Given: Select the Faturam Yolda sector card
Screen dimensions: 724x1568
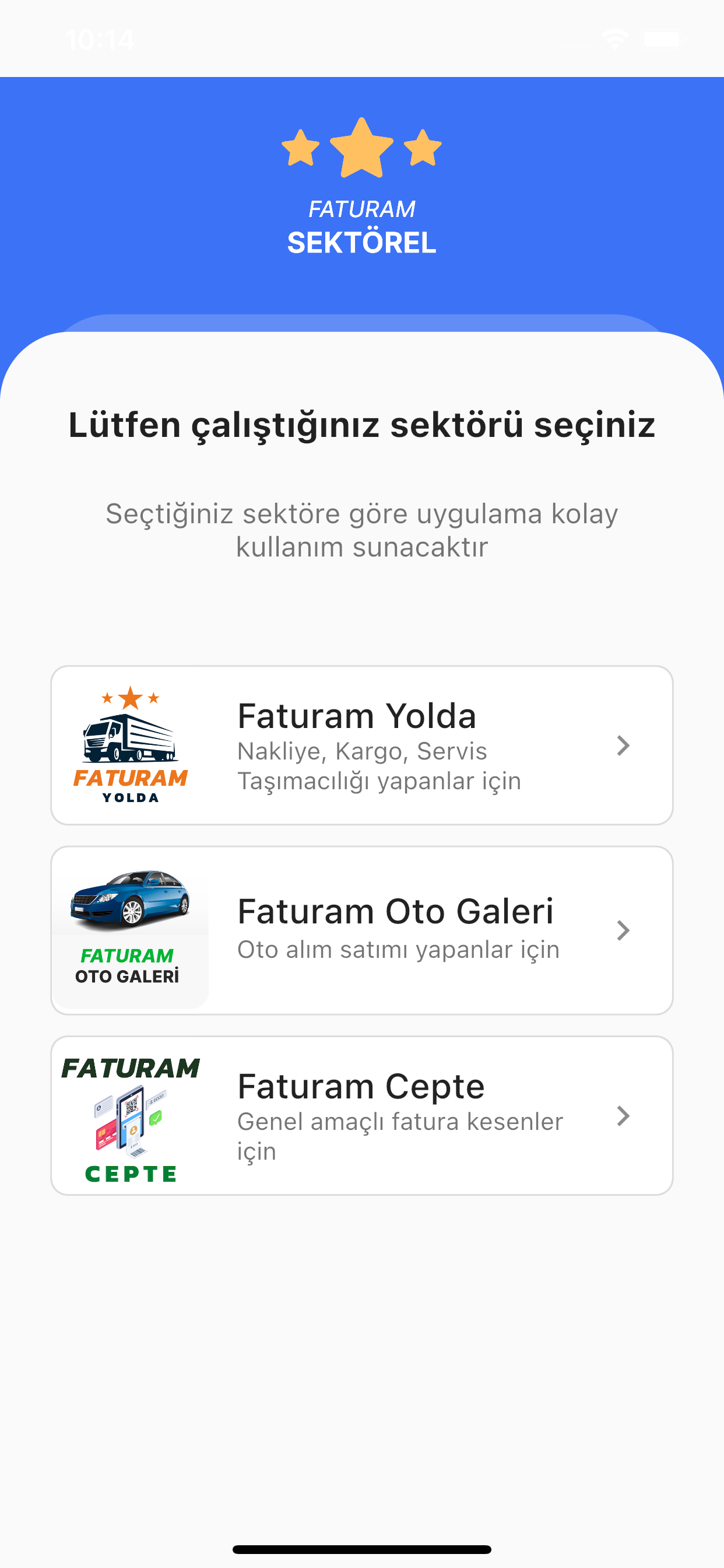Looking at the screenshot, I should tap(362, 746).
